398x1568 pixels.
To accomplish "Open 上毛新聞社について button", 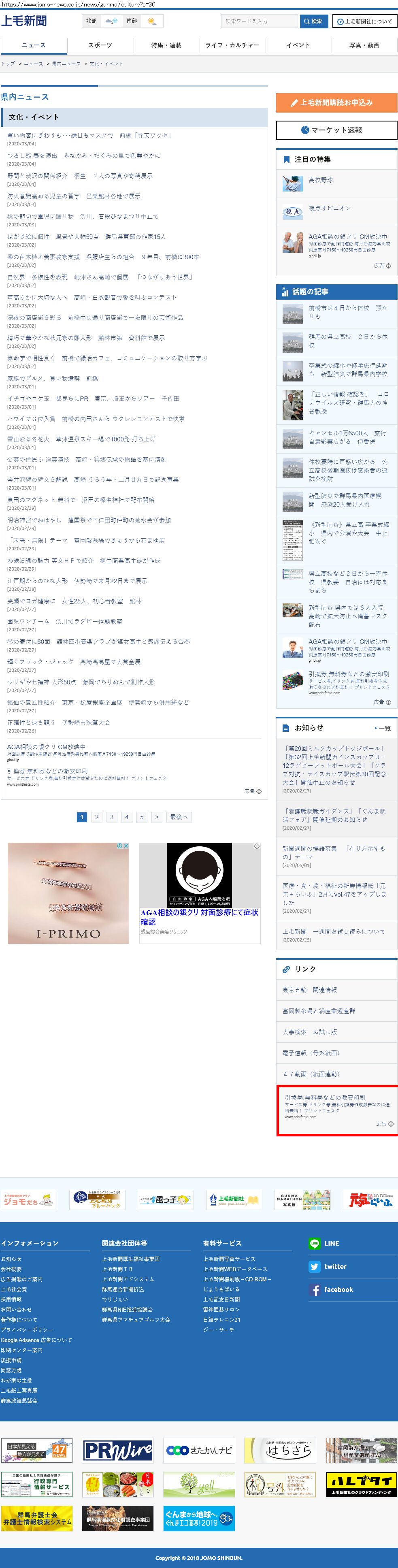I will (364, 21).
